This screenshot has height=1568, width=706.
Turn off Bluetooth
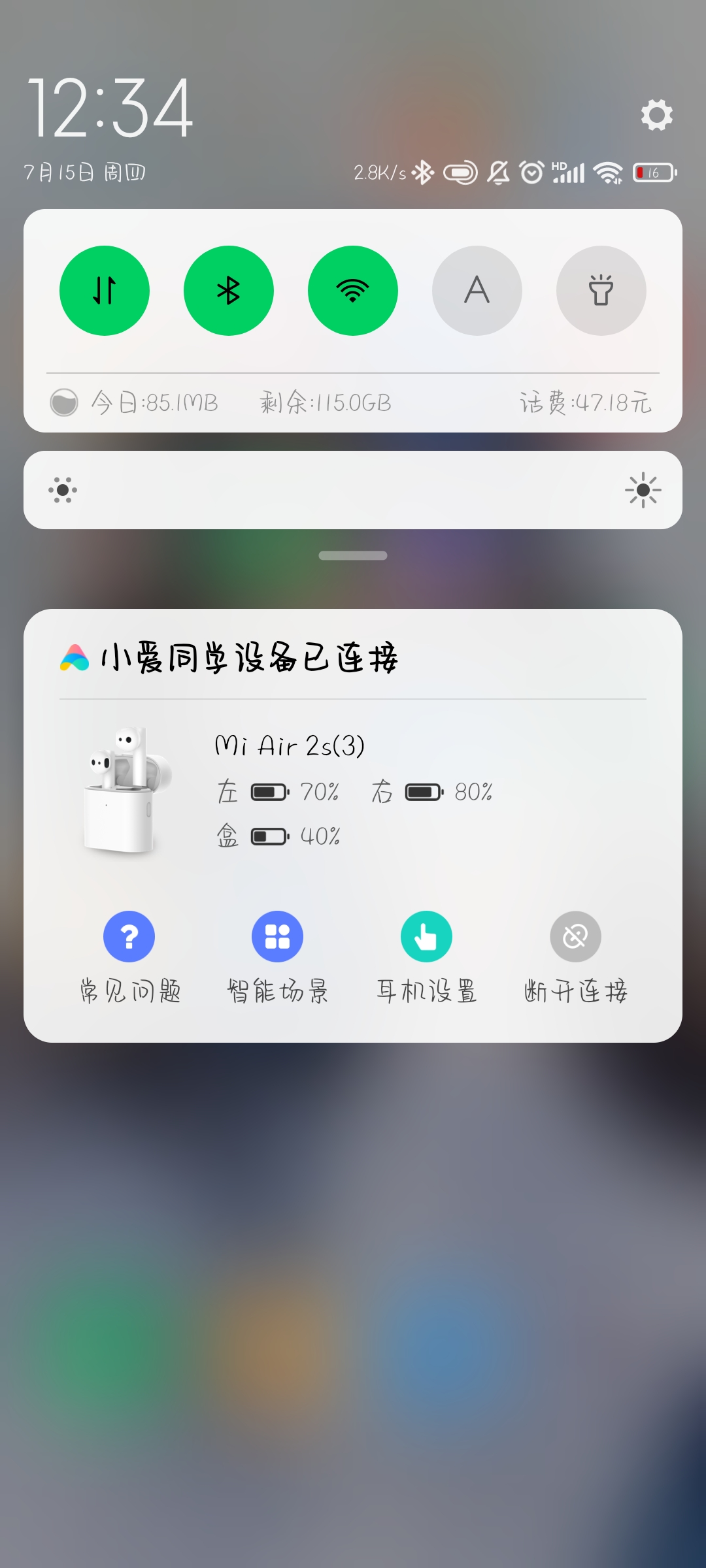pos(229,291)
